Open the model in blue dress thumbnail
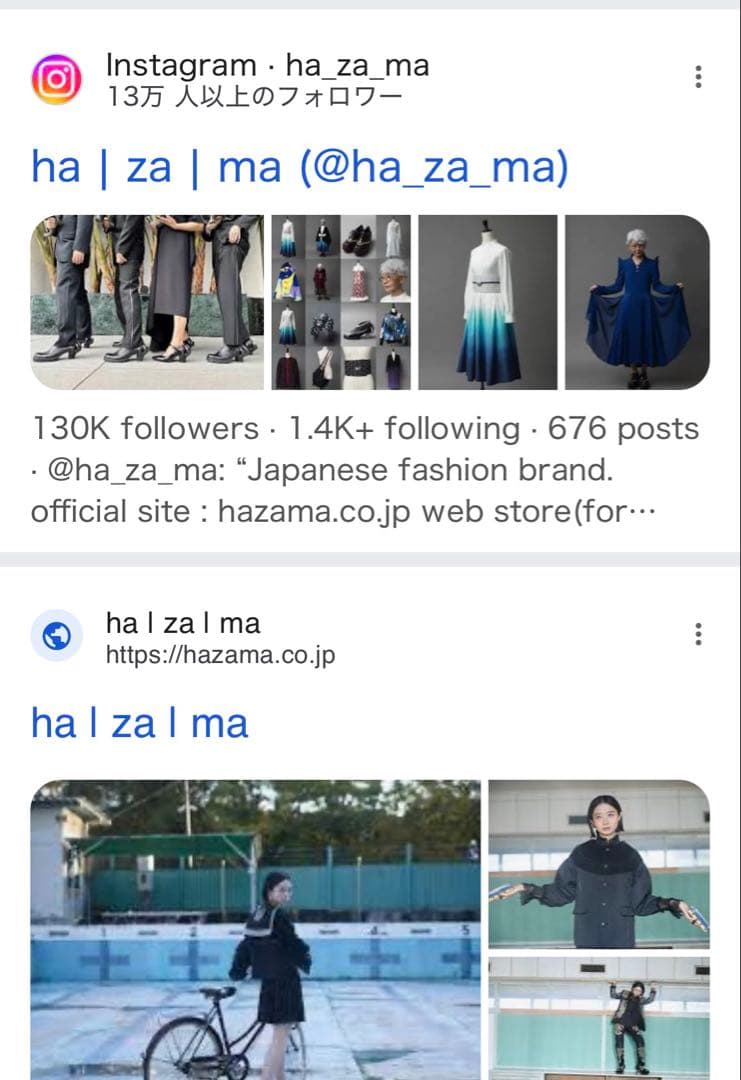Screen dimensions: 741x1080 [x=630, y=298]
